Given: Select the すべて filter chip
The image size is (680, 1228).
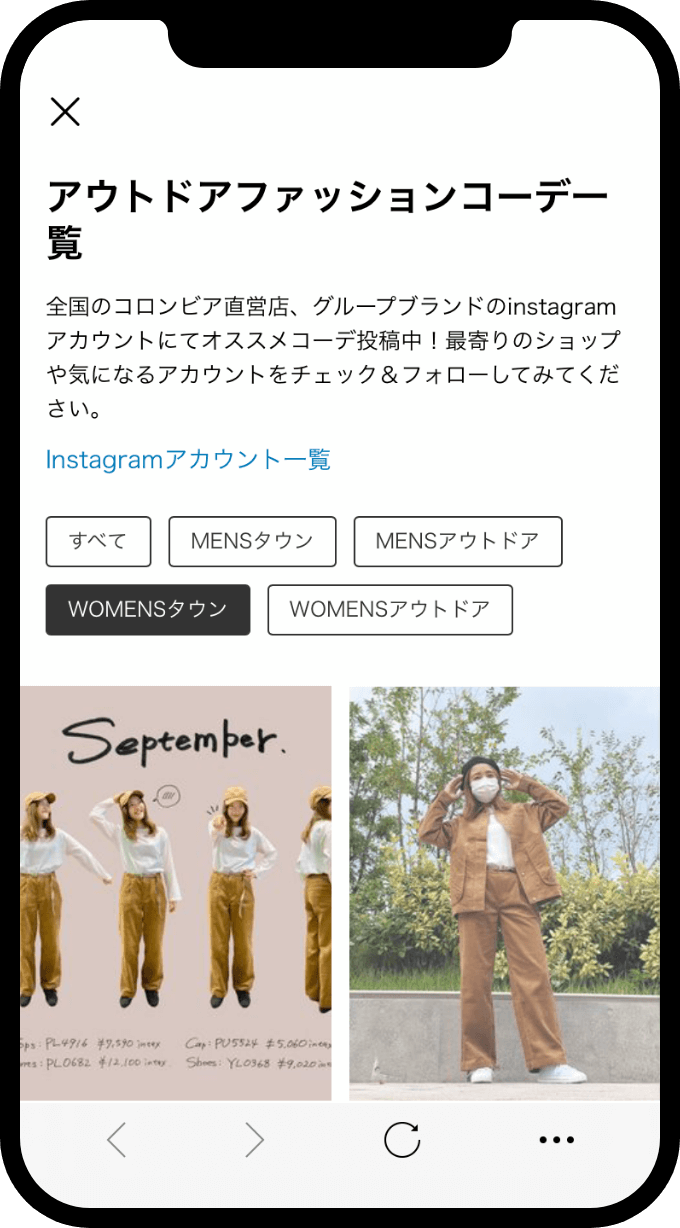Looking at the screenshot, I should click(98, 541).
